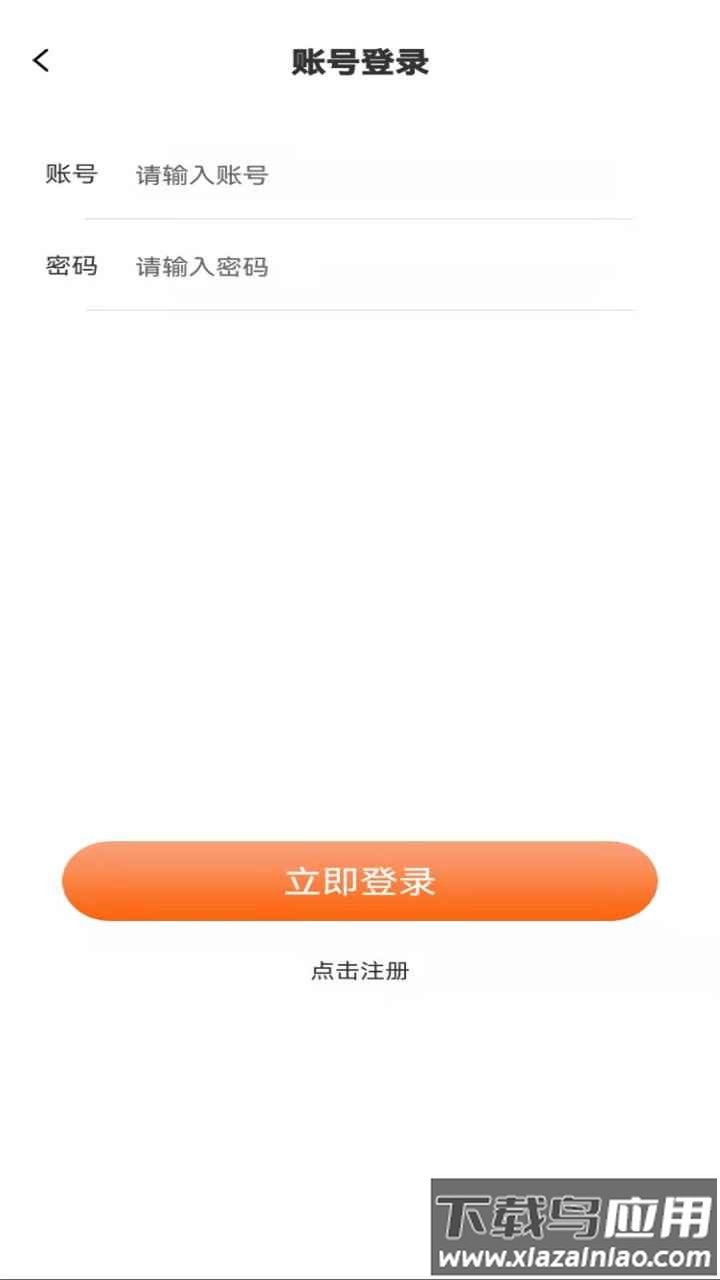Screen dimensions: 720x1280
Task: Click the 点击注册 registration link
Action: 360,970
